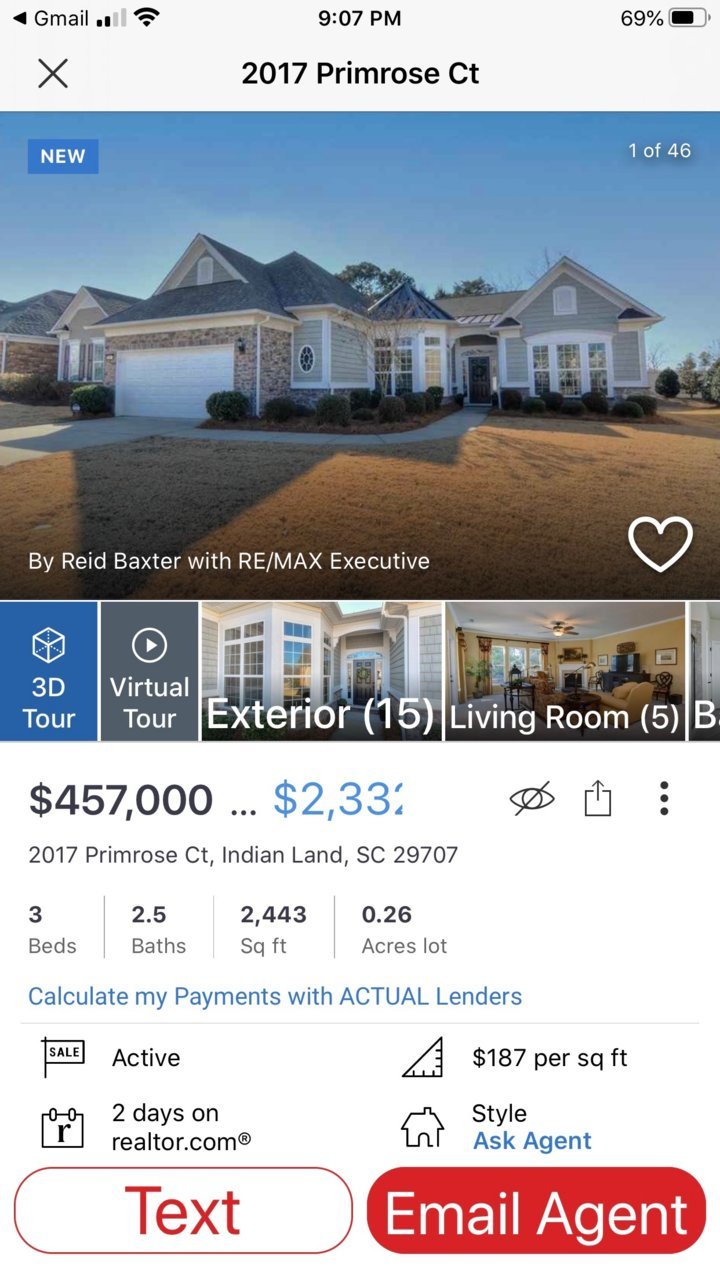The width and height of the screenshot is (720, 1280).
Task: Save this home with the heart icon
Action: (x=660, y=544)
